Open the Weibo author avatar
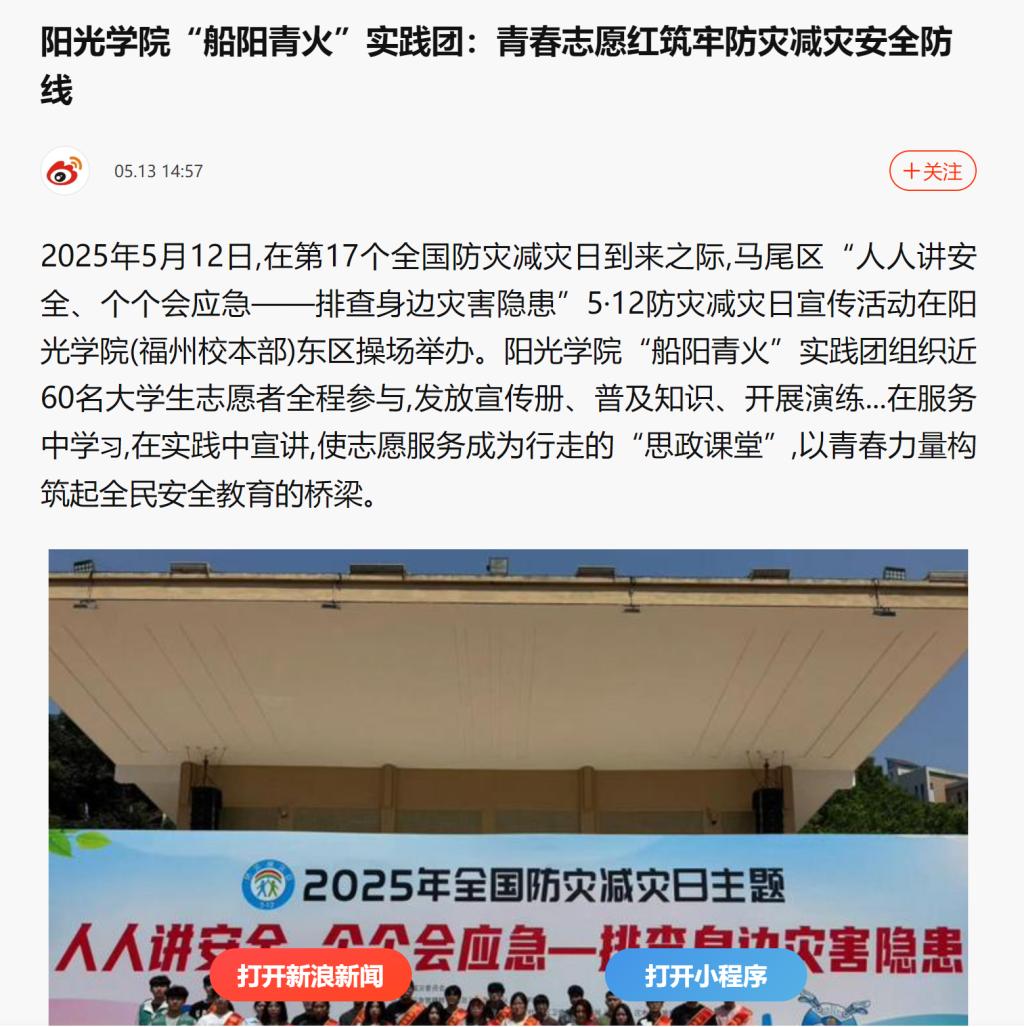Image resolution: width=1024 pixels, height=1027 pixels. click(65, 171)
